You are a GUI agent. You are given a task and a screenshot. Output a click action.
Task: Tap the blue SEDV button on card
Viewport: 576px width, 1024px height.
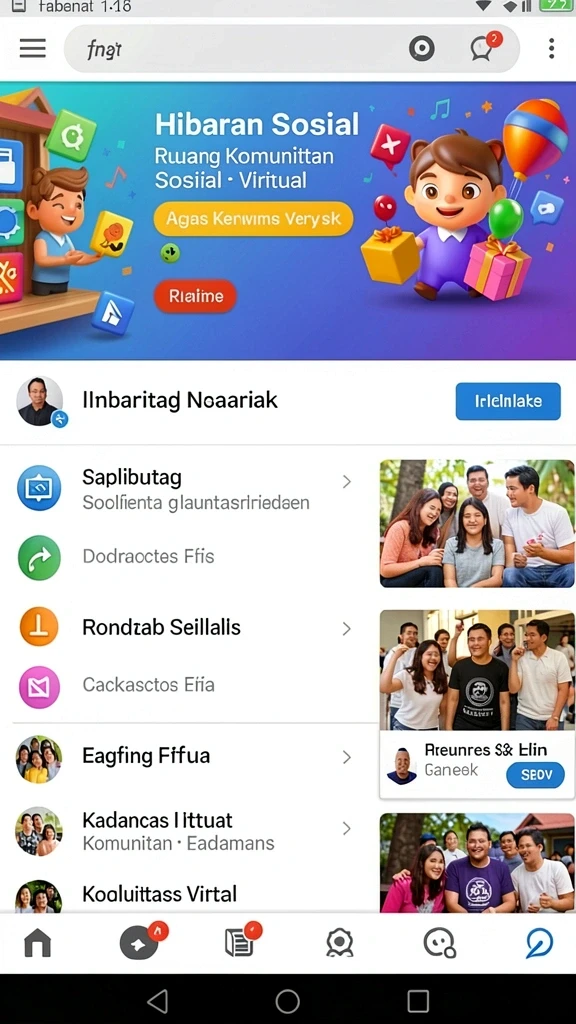click(x=536, y=775)
